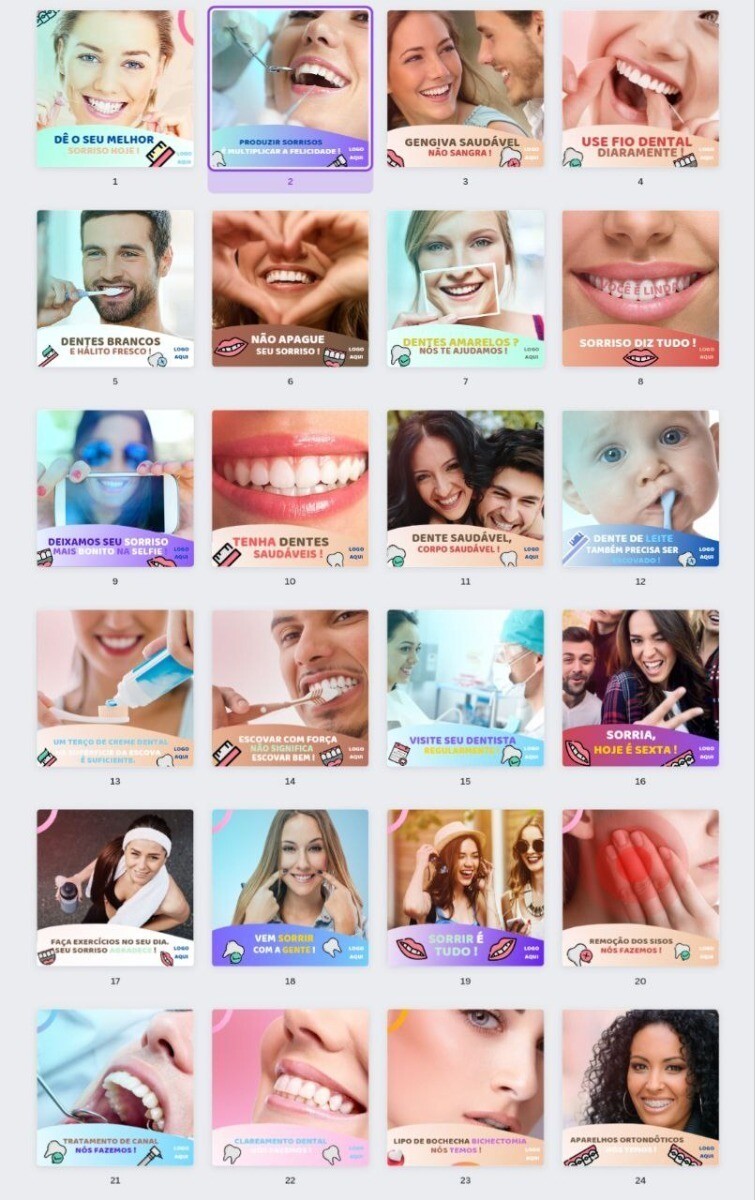Screen dimensions: 755x1200
Task: Select page 9 about smiles in selfies
Action: (115, 488)
